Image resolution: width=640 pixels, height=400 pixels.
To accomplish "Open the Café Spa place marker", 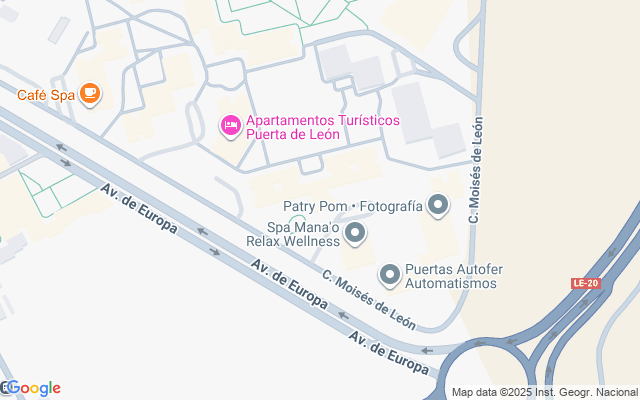I will tap(90, 95).
